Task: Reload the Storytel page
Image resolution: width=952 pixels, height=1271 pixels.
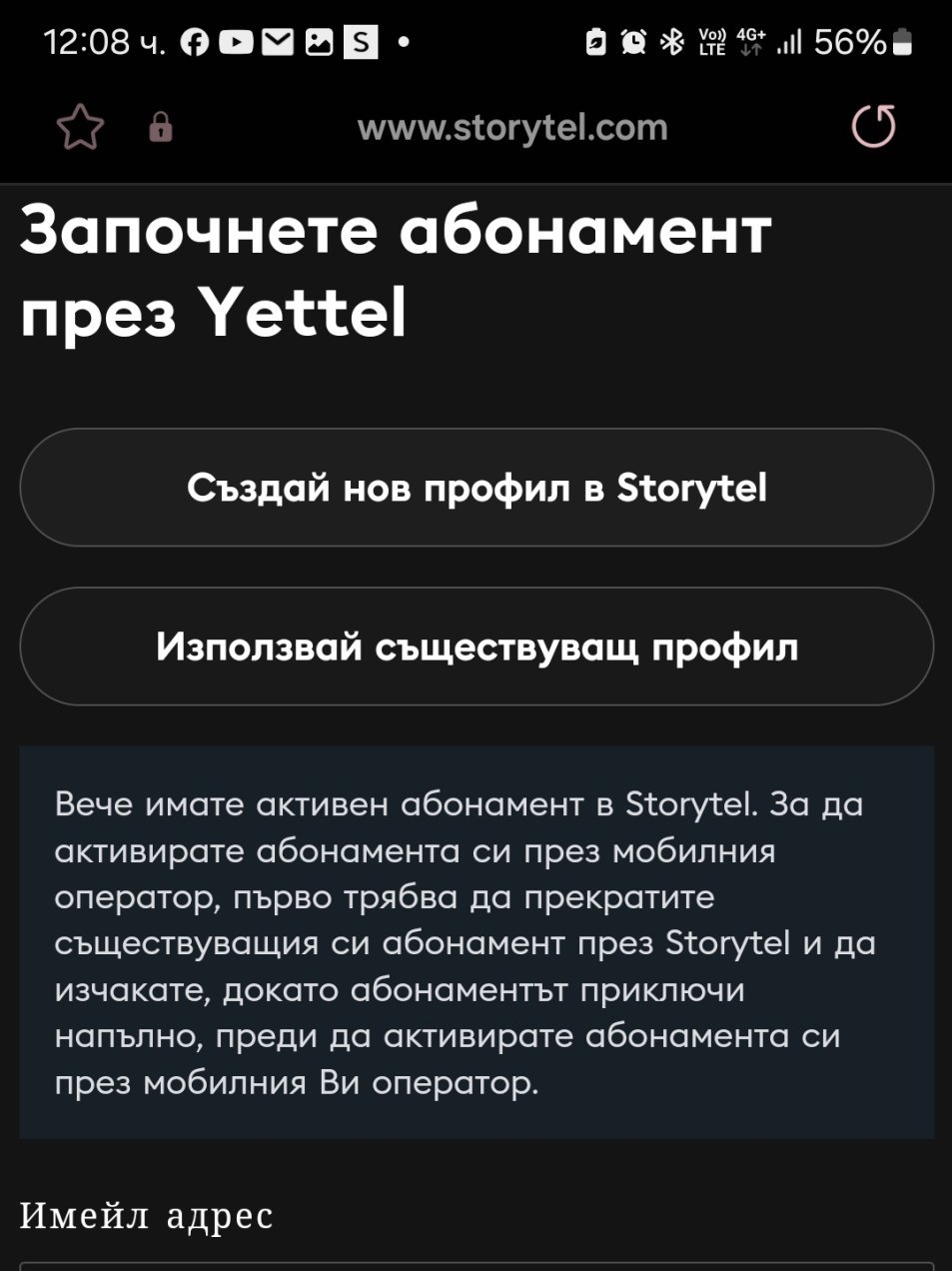Action: click(x=873, y=127)
